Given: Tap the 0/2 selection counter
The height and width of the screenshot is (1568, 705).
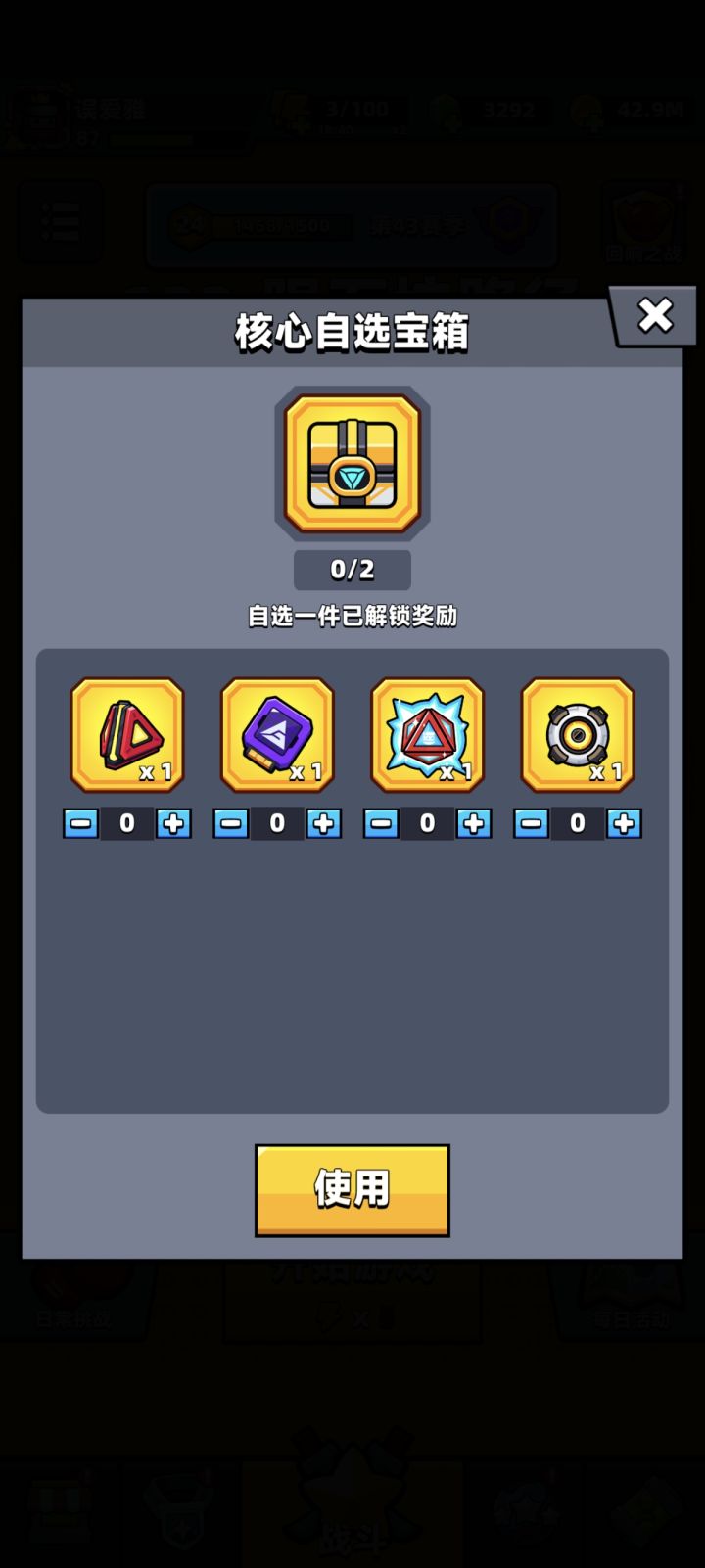Looking at the screenshot, I should 352,570.
